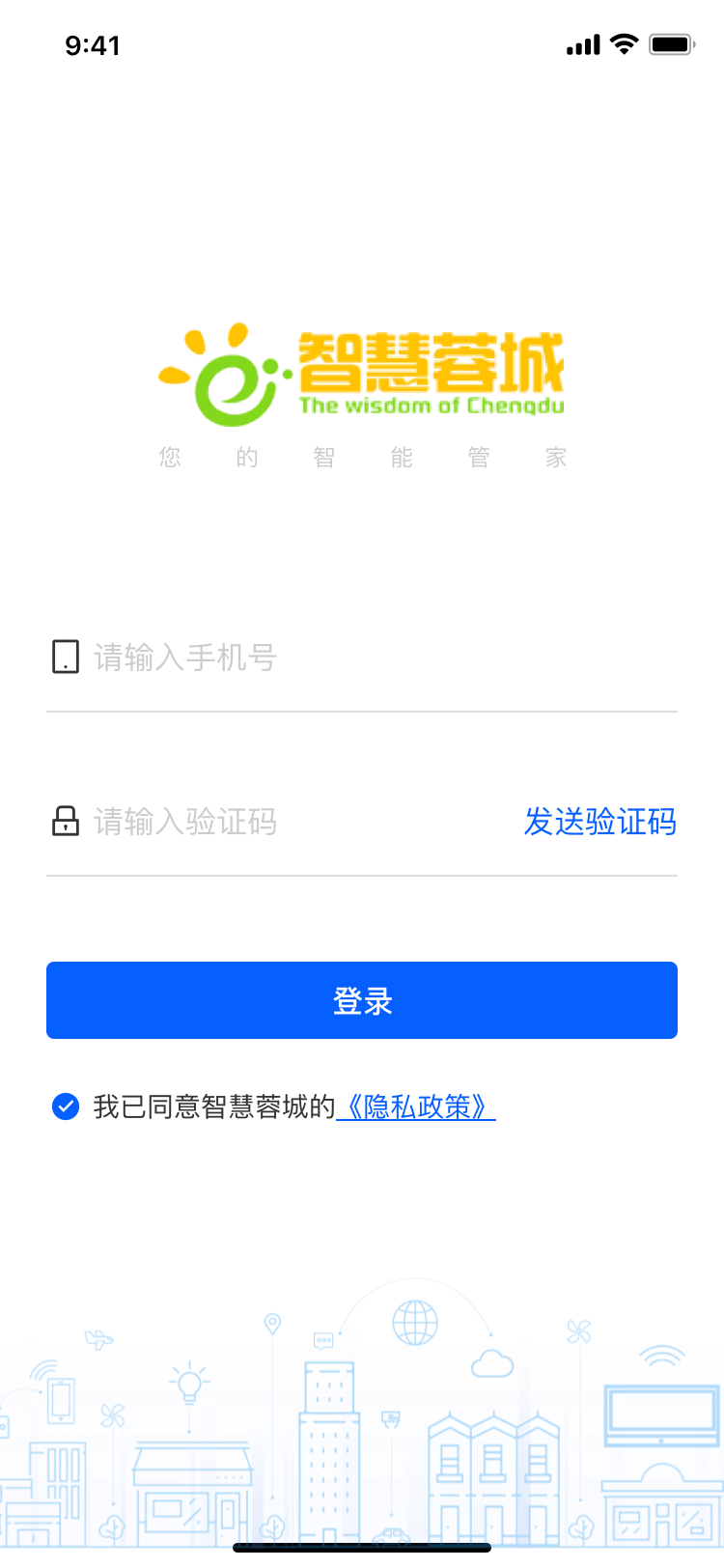Open the 《隐私政策》 privacy policy link
Screen dimensions: 724x1568
tap(416, 1106)
